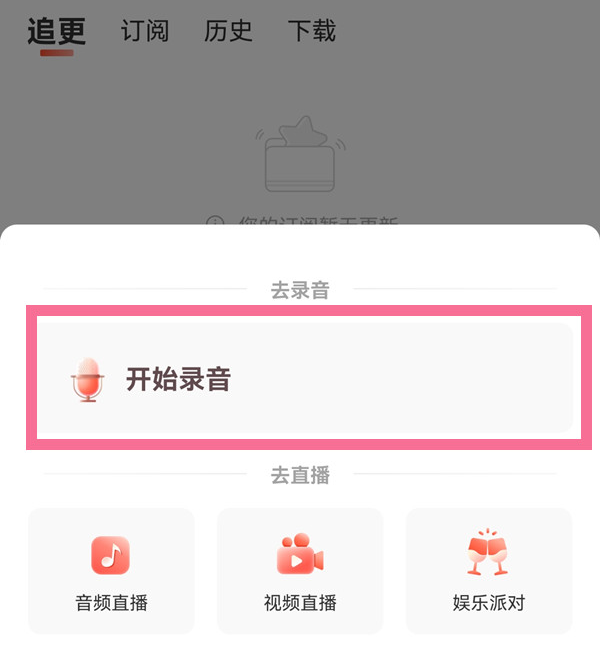Switch to the 订阅 tab
The width and height of the screenshot is (600, 661).
click(145, 31)
